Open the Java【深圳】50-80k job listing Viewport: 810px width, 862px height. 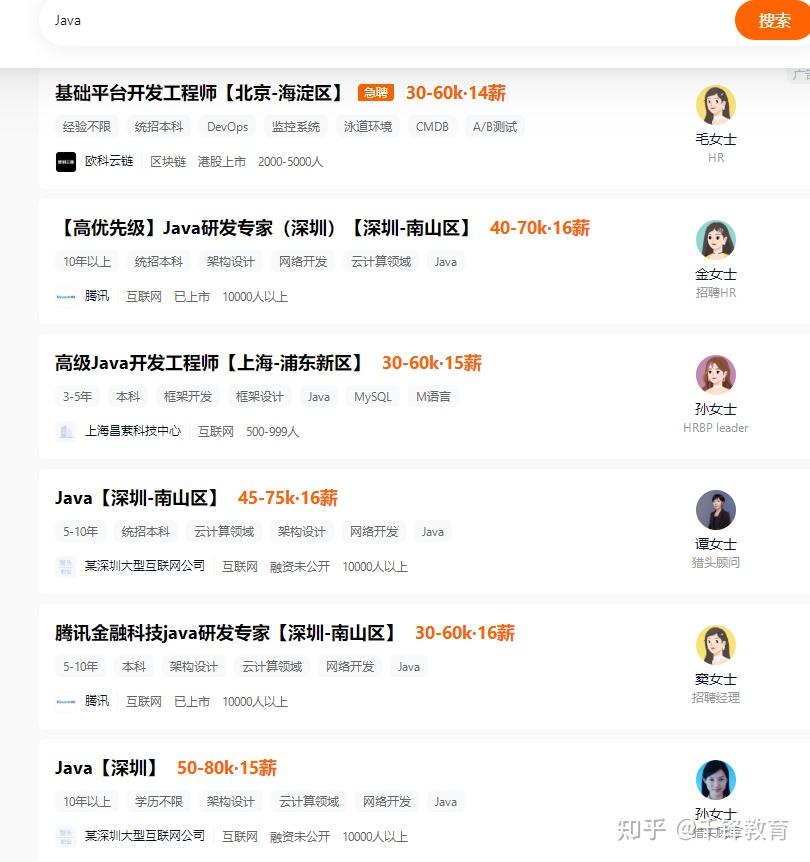click(x=108, y=768)
